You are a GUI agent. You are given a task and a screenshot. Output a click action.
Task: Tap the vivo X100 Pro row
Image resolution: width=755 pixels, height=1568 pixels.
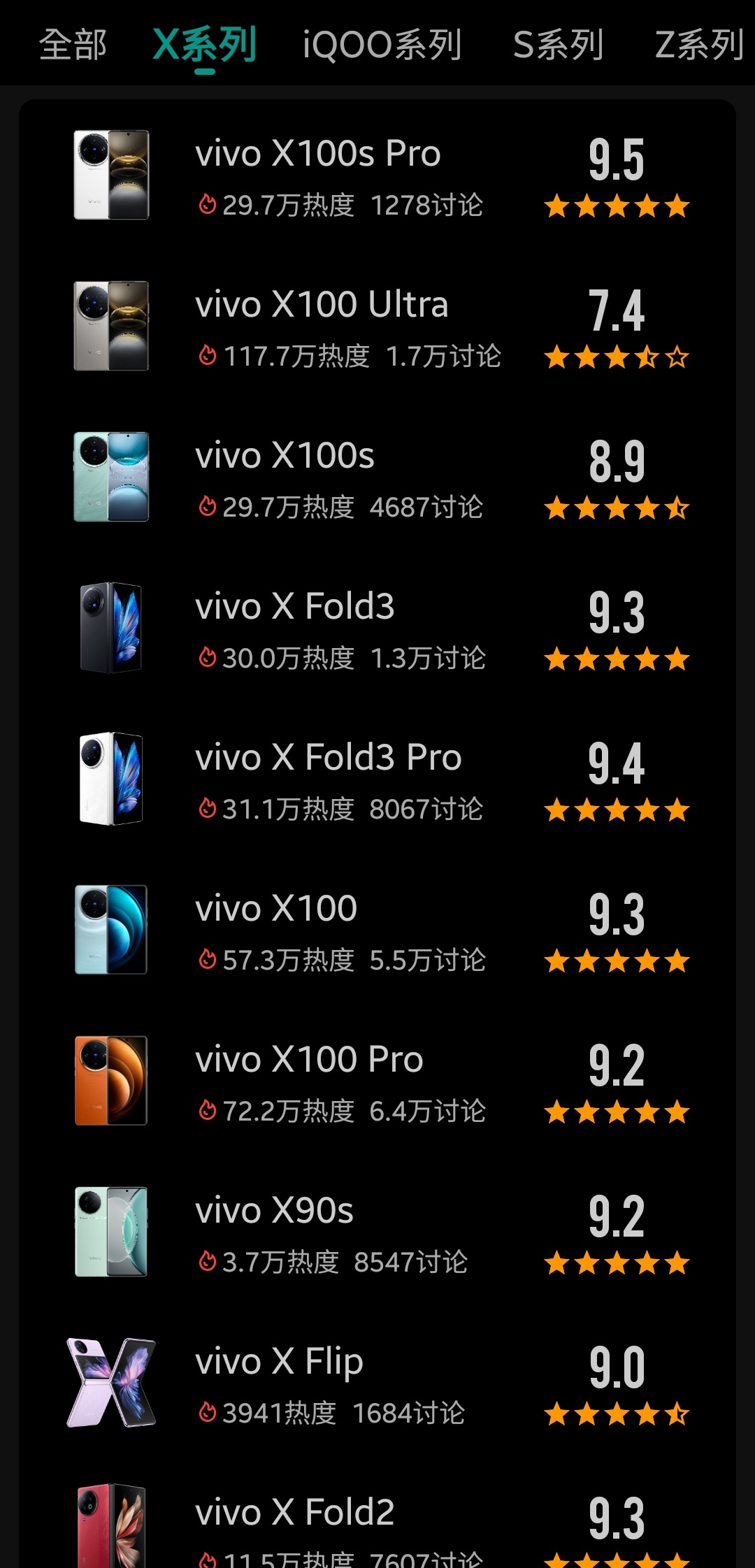point(377,1081)
